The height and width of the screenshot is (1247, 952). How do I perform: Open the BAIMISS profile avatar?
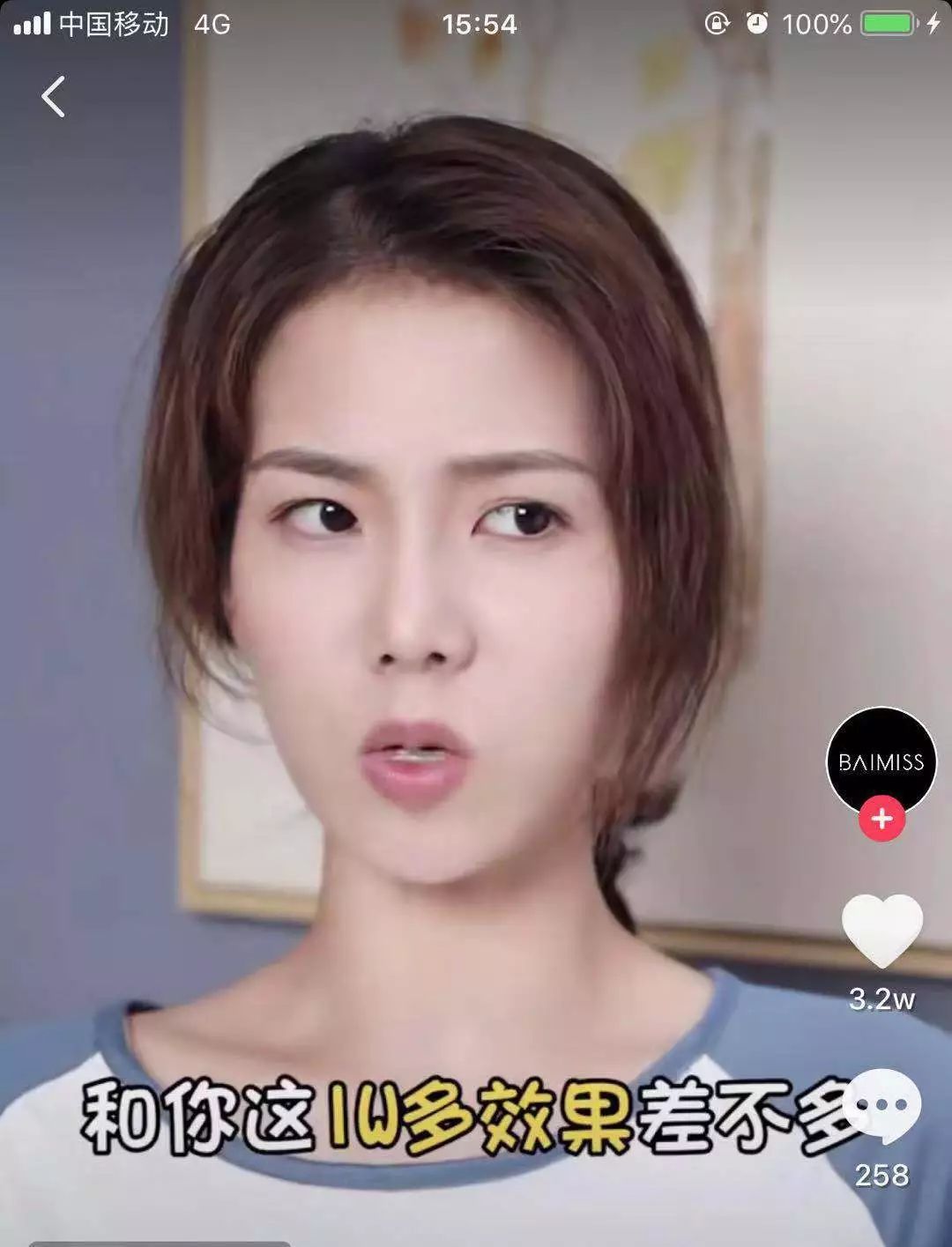[x=881, y=760]
